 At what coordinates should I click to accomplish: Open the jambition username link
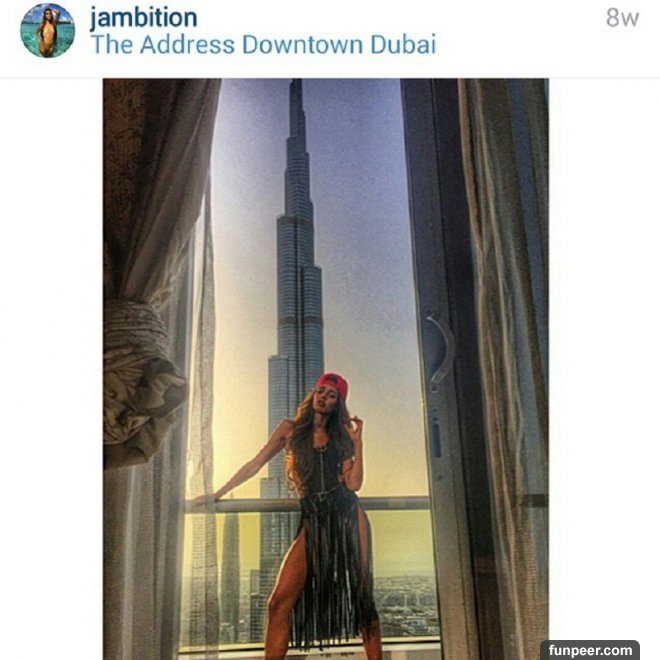coord(143,17)
